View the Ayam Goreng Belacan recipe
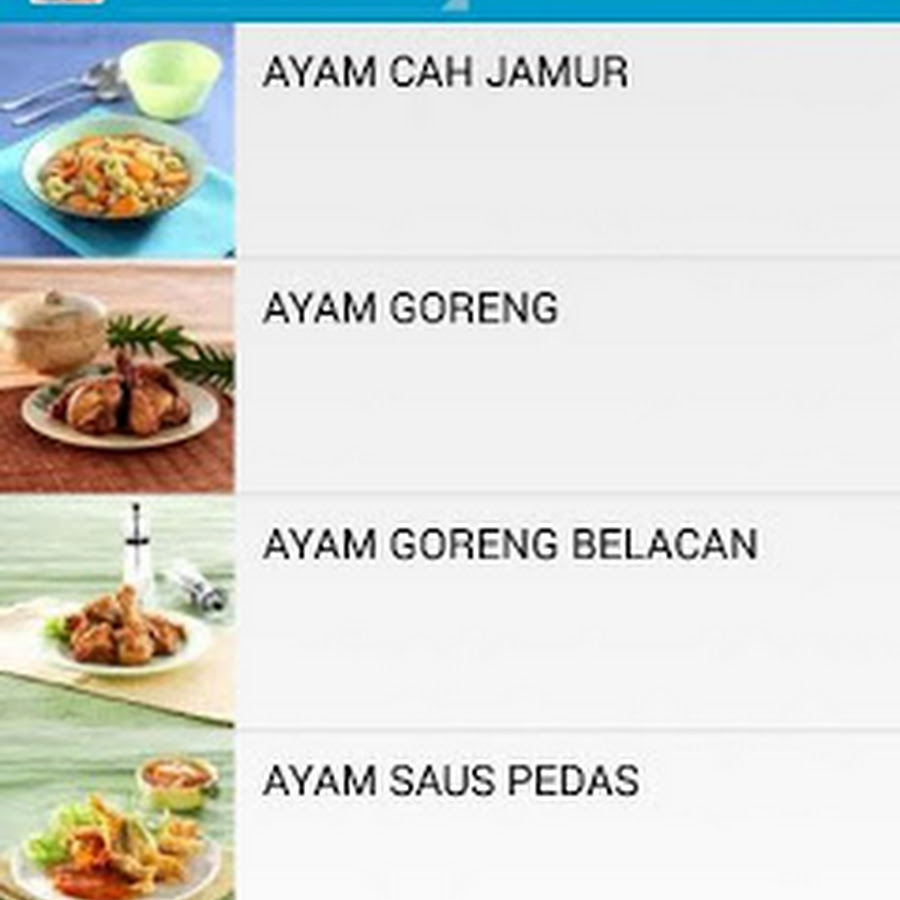Screen dimensions: 900x900 (x=510, y=545)
